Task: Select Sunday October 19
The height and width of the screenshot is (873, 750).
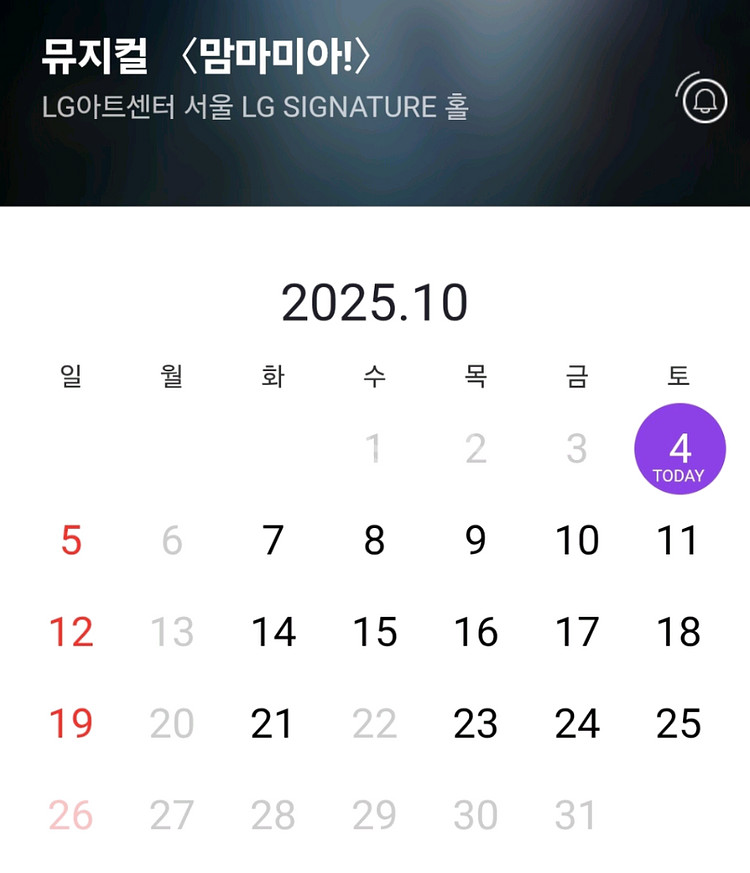Action: (x=71, y=724)
